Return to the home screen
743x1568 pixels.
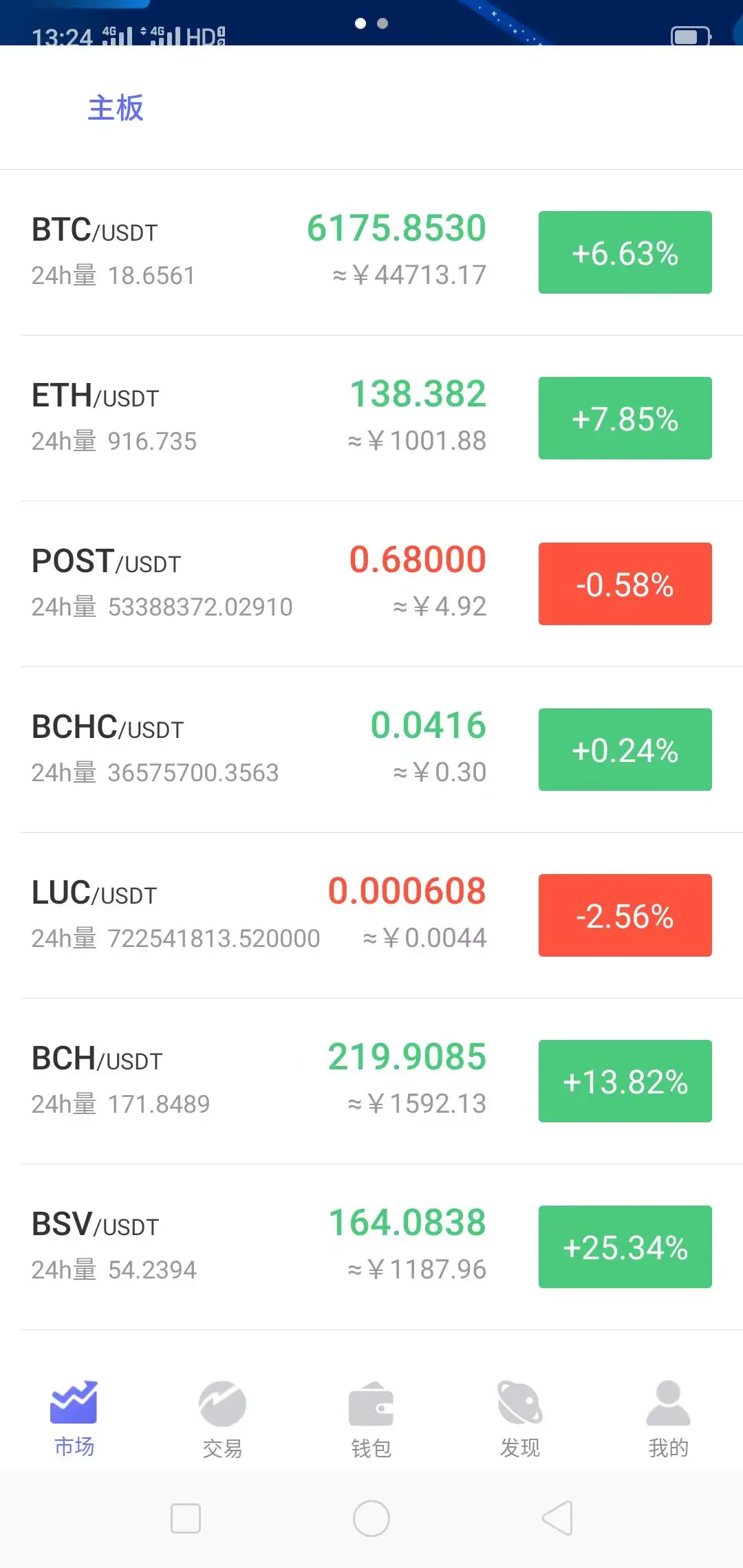(371, 1518)
